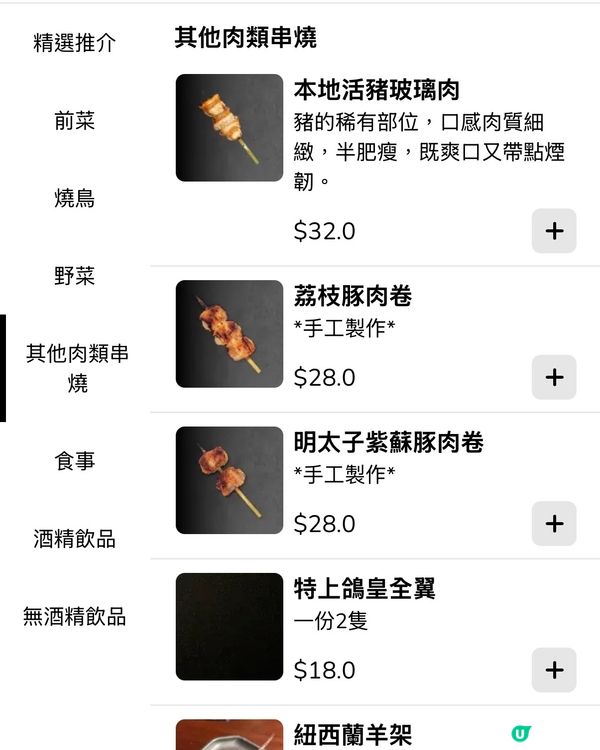View details of 荔枝豚肉卷
Image resolution: width=600 pixels, height=750 pixels.
352,297
